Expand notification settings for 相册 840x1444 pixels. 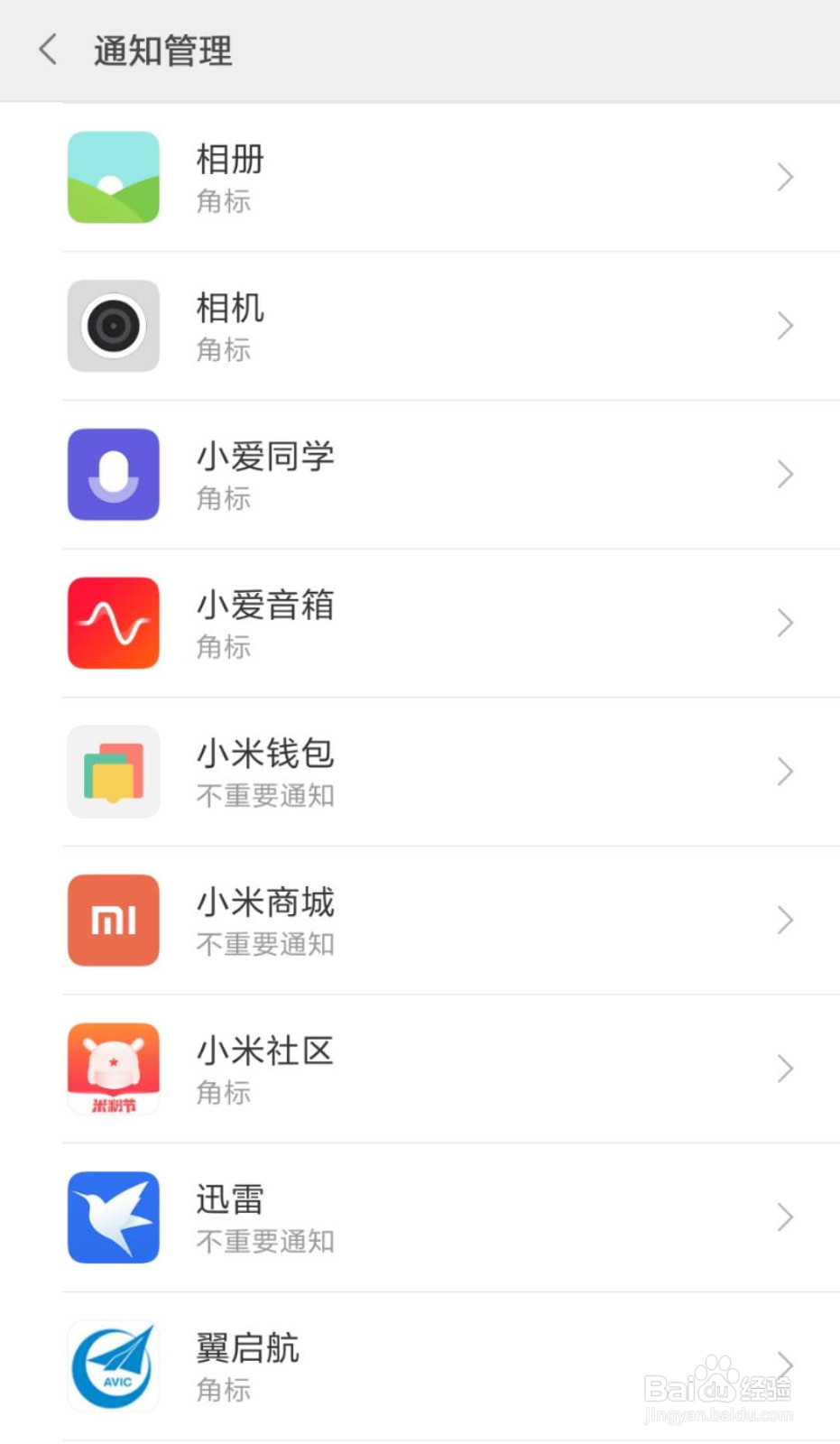click(784, 177)
